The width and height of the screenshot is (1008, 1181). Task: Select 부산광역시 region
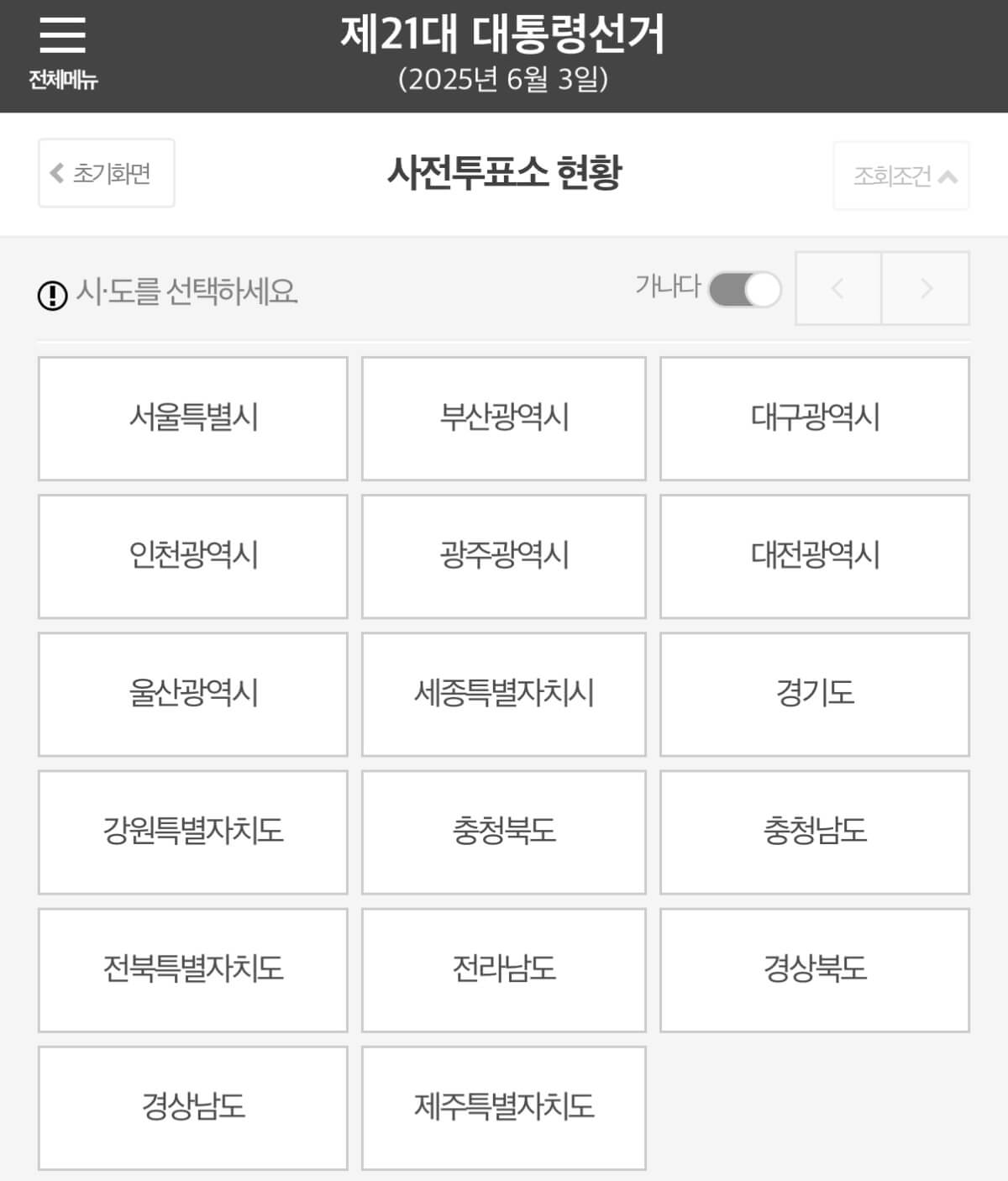502,419
